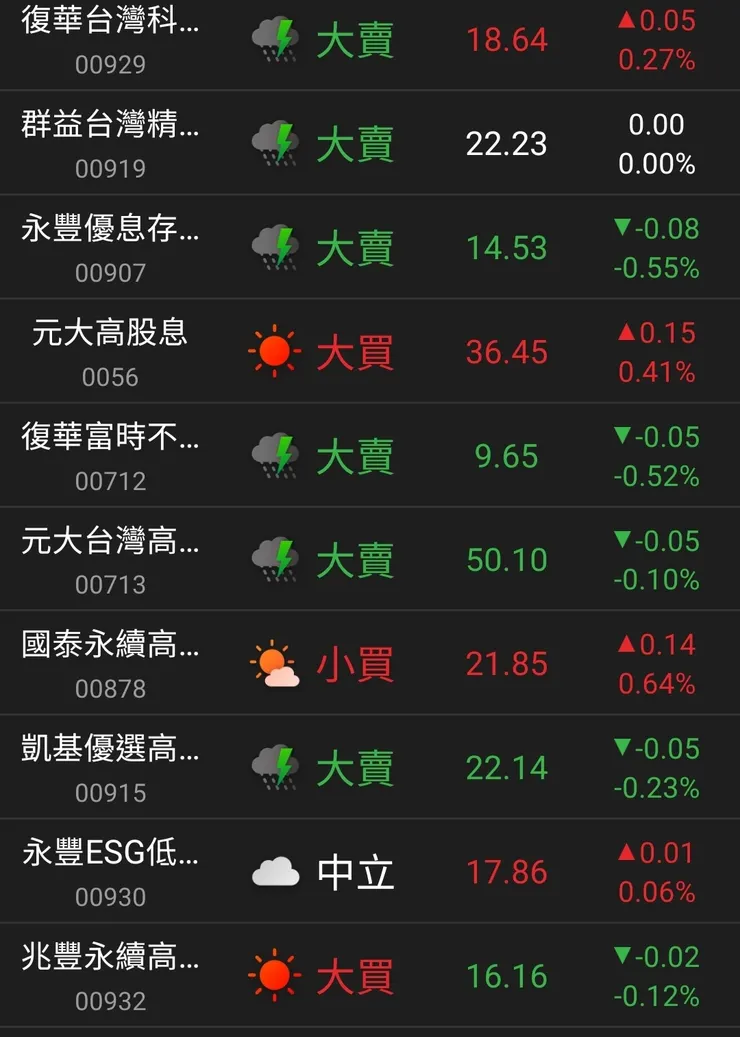Select the sun icon beside 兆豐永續高...
Screen dimensions: 740x1037
click(276, 974)
